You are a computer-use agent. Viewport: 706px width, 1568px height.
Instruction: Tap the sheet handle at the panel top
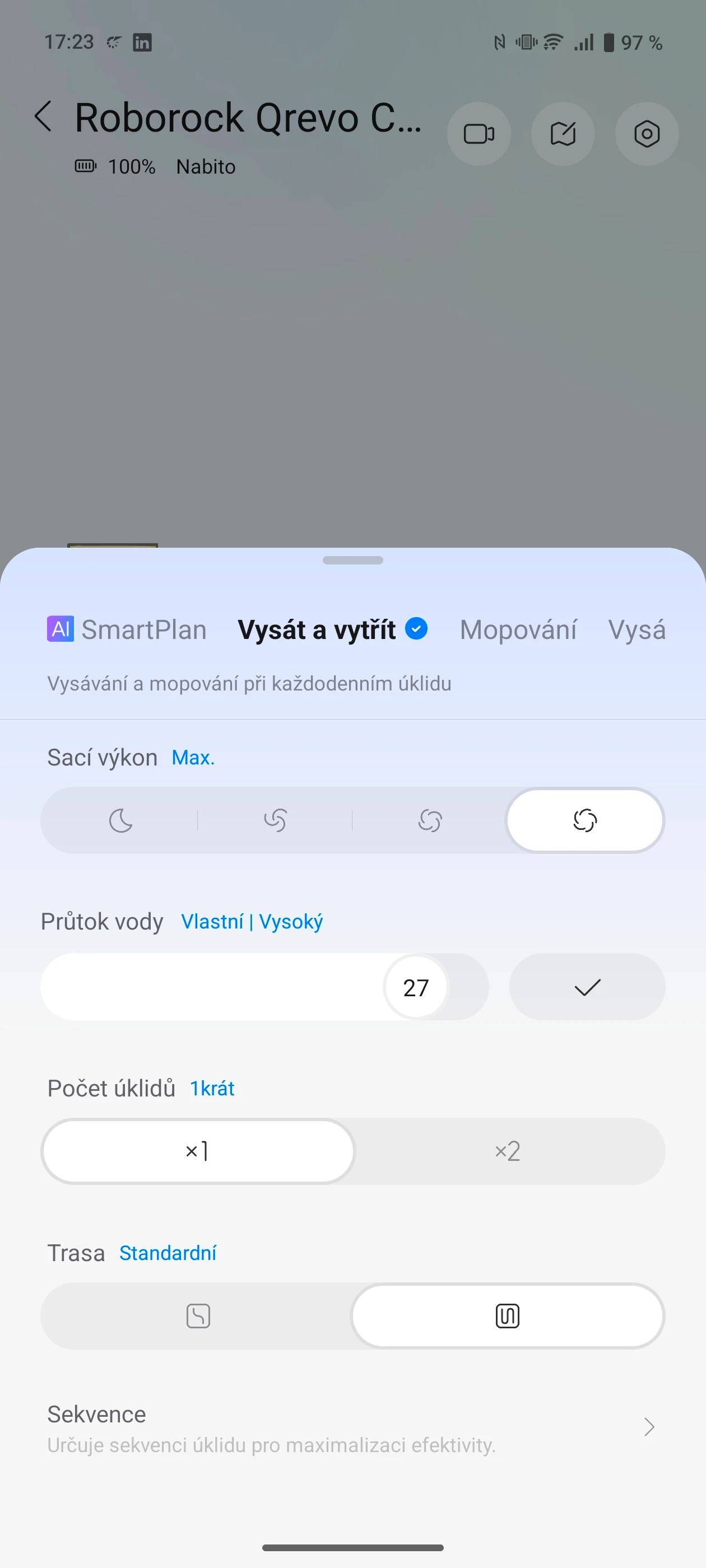(352, 560)
